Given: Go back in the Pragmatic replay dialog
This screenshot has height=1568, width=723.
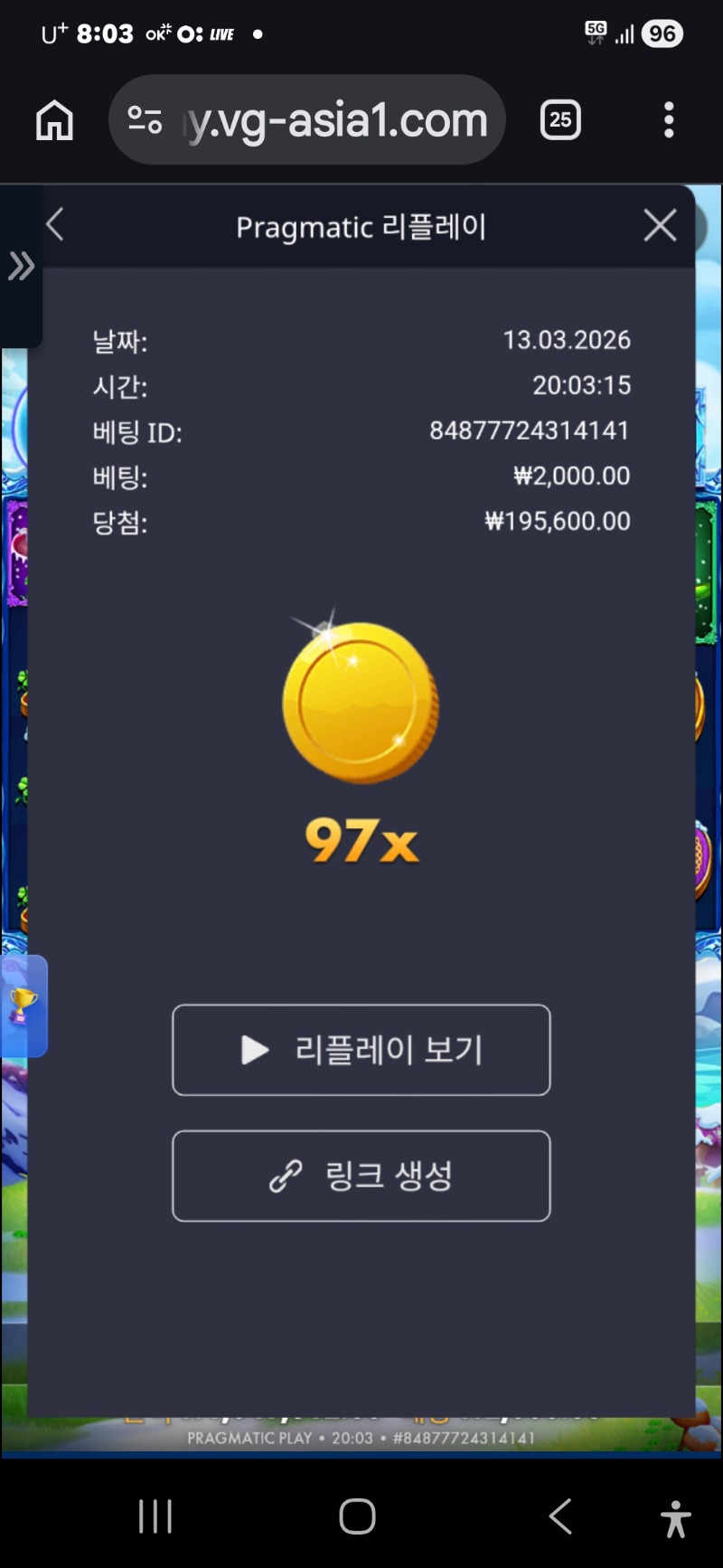Looking at the screenshot, I should tap(55, 225).
